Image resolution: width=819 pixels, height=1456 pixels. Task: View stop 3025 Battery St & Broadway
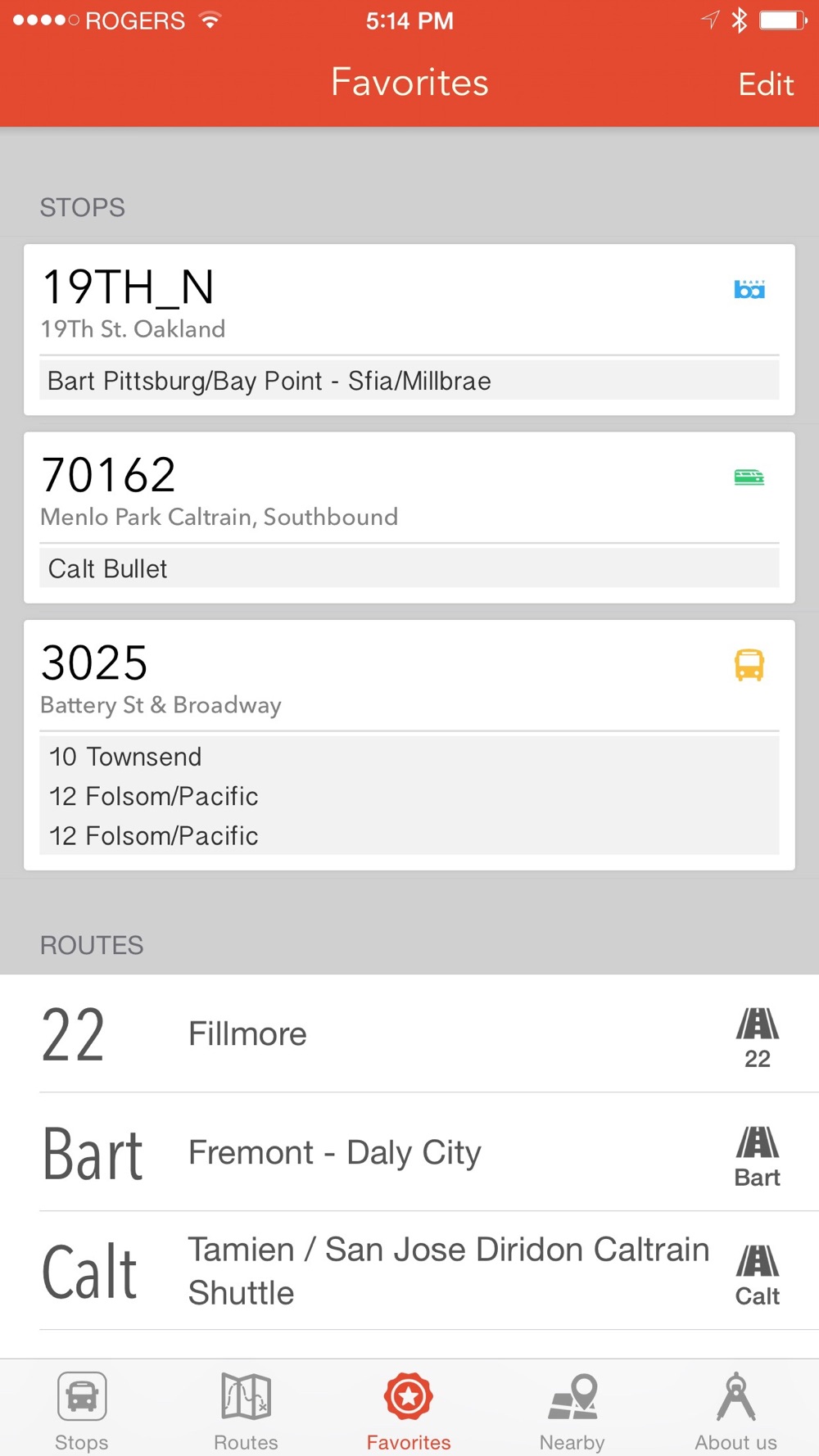click(x=409, y=745)
